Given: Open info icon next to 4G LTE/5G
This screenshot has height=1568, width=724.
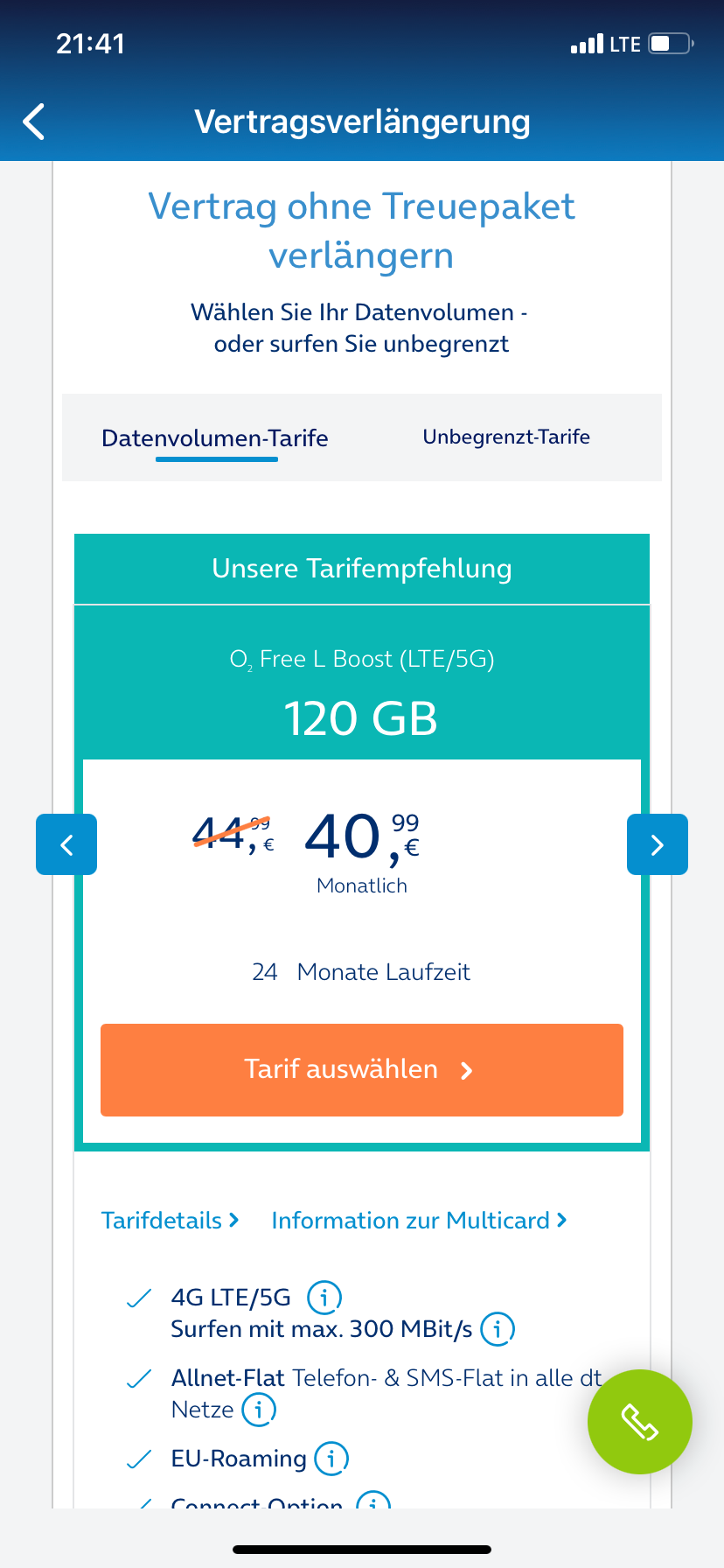Looking at the screenshot, I should [324, 1297].
